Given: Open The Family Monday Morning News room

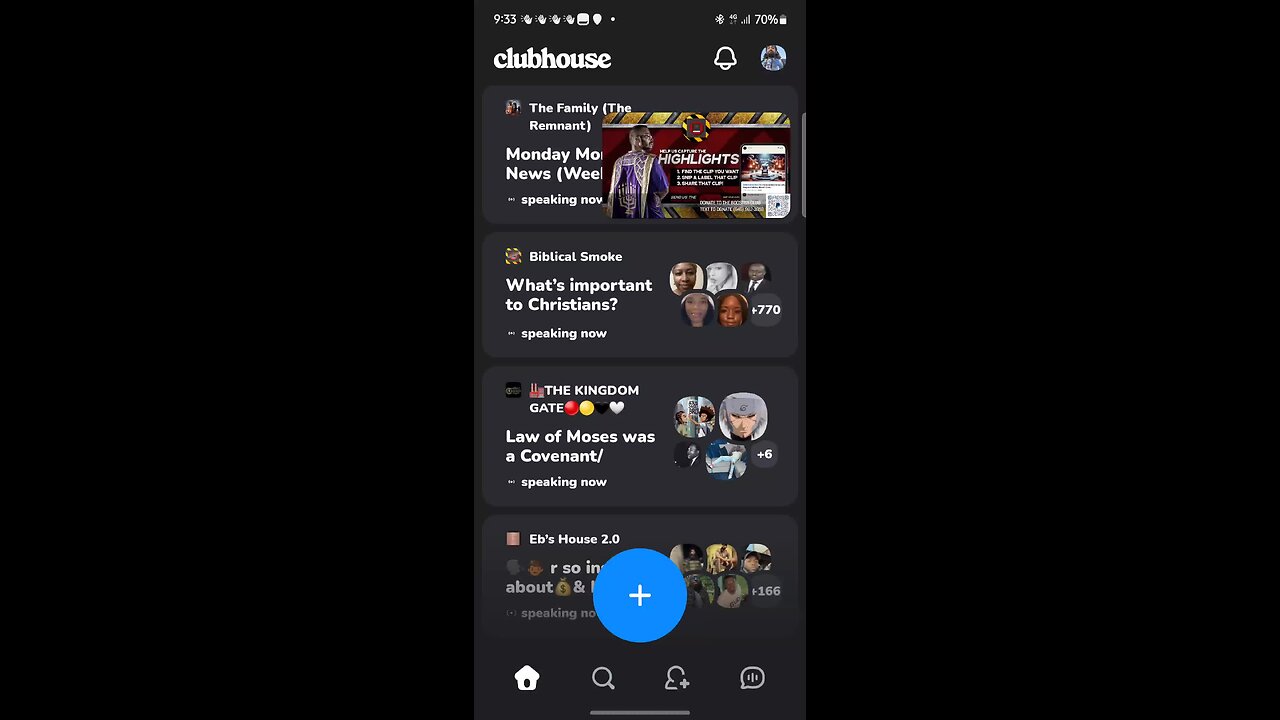Looking at the screenshot, I should (553, 164).
